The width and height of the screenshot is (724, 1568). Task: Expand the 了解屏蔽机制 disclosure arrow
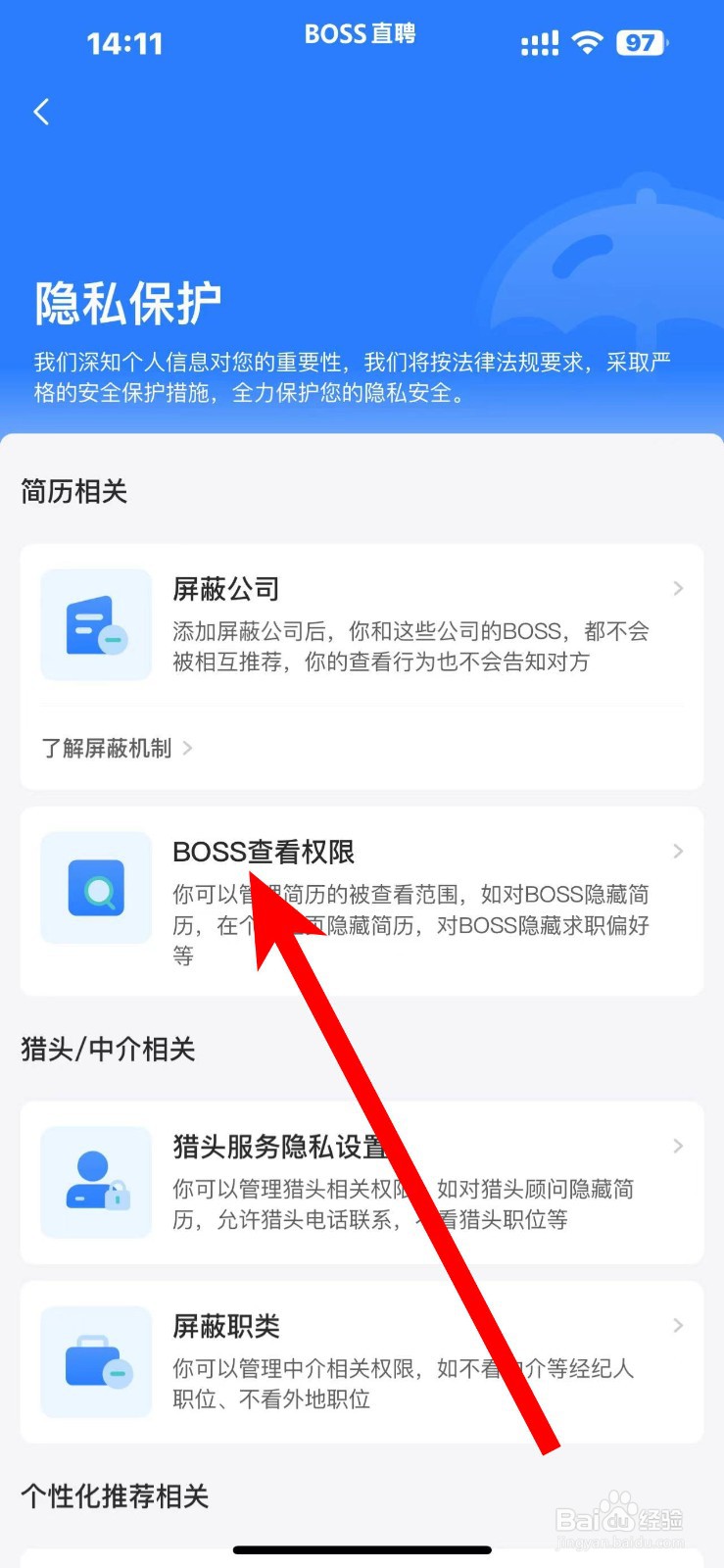coord(186,748)
